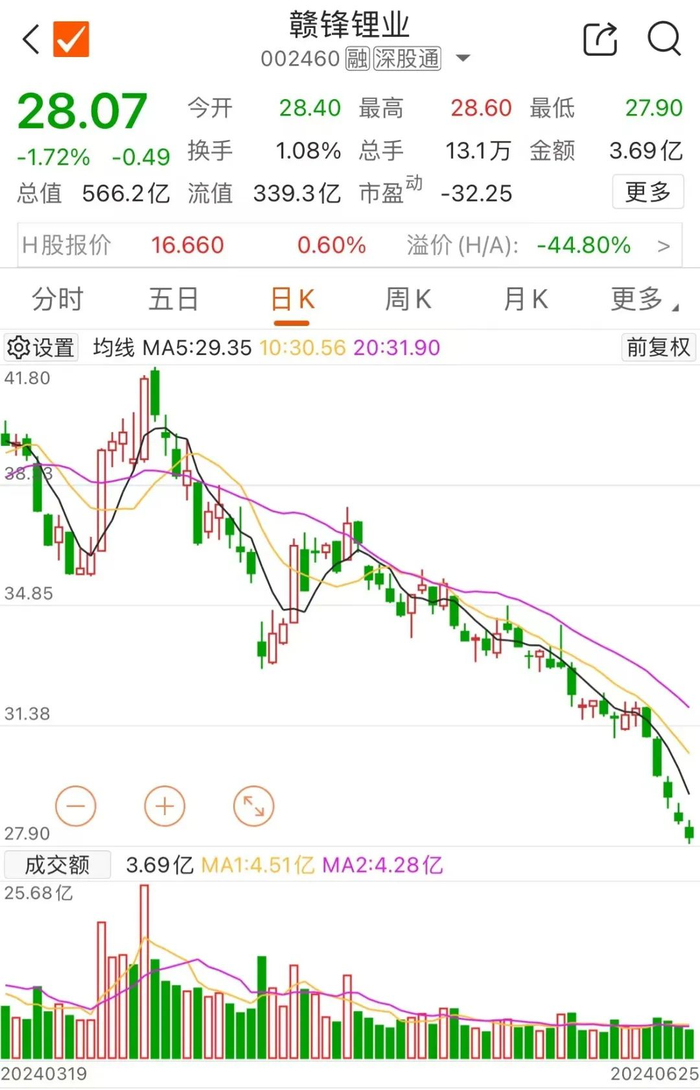Screen dimensions: 700x1090
Task: Share this stock page
Action: (x=600, y=40)
